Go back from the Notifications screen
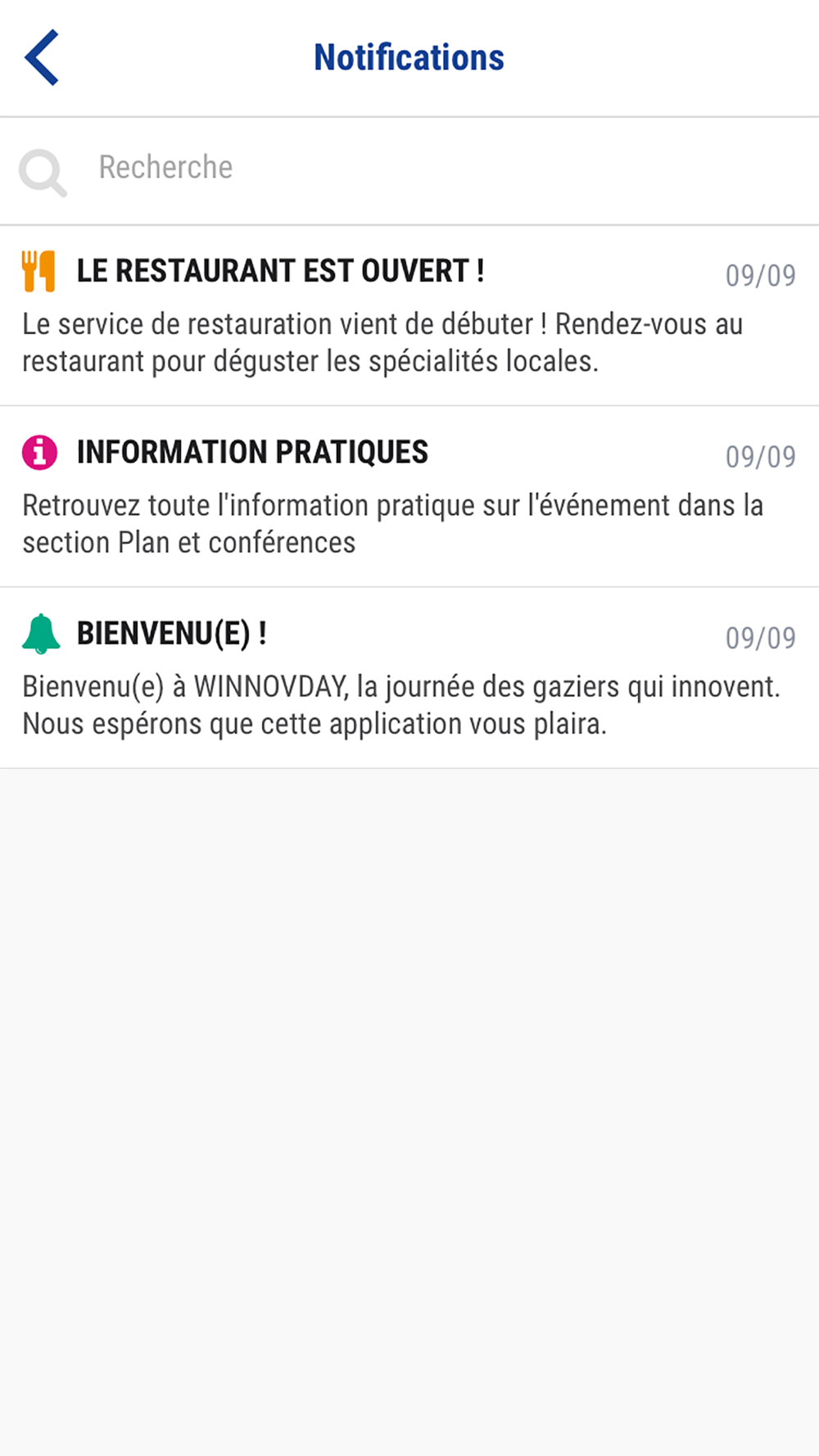The image size is (819, 1456). [42, 57]
